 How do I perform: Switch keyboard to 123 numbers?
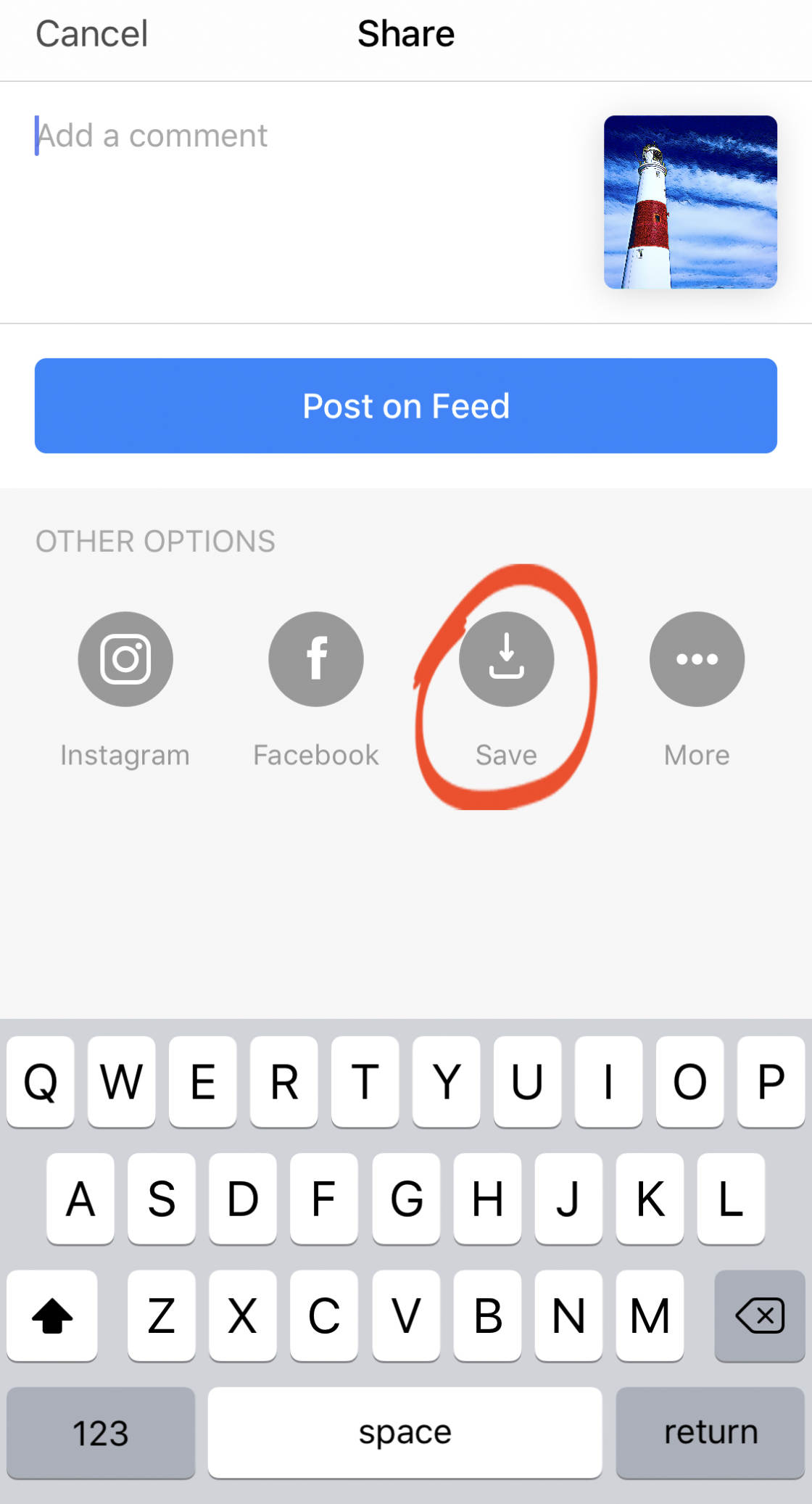[x=101, y=1432]
